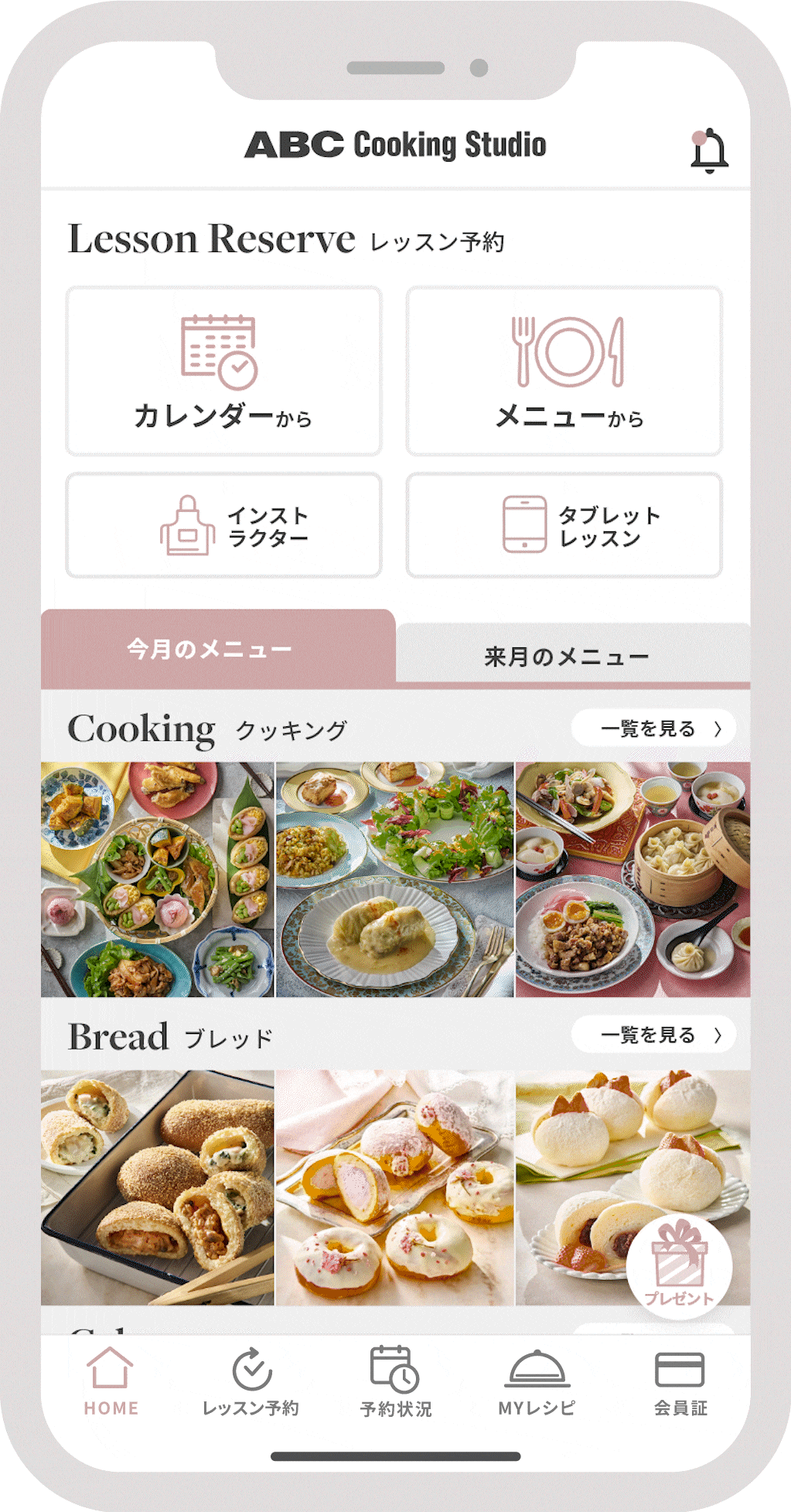The width and height of the screenshot is (791, 1512).
Task: Open the Japanese platter cooking menu photo
Action: pos(158,879)
